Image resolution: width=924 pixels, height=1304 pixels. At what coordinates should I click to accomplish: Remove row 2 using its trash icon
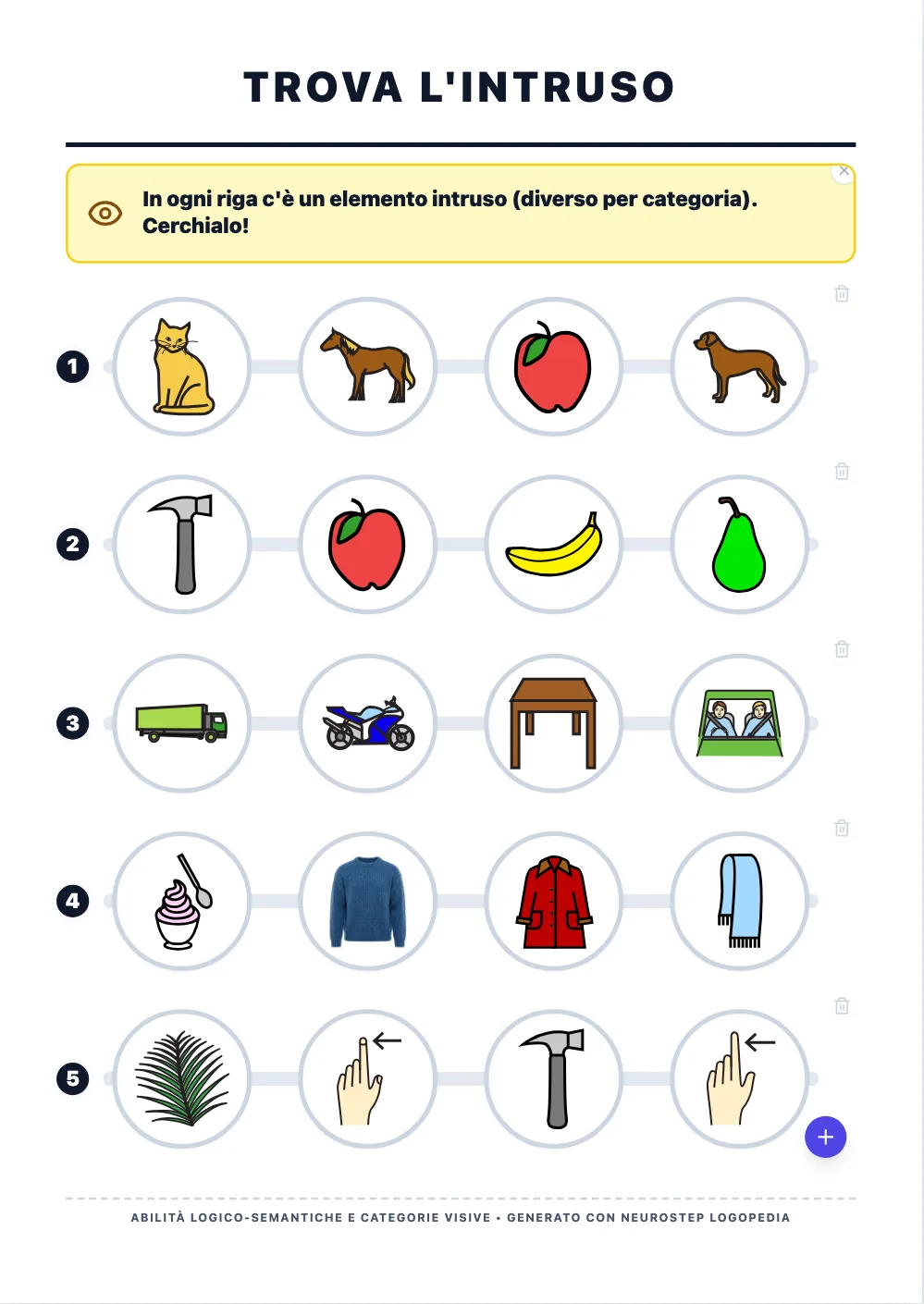point(842,472)
